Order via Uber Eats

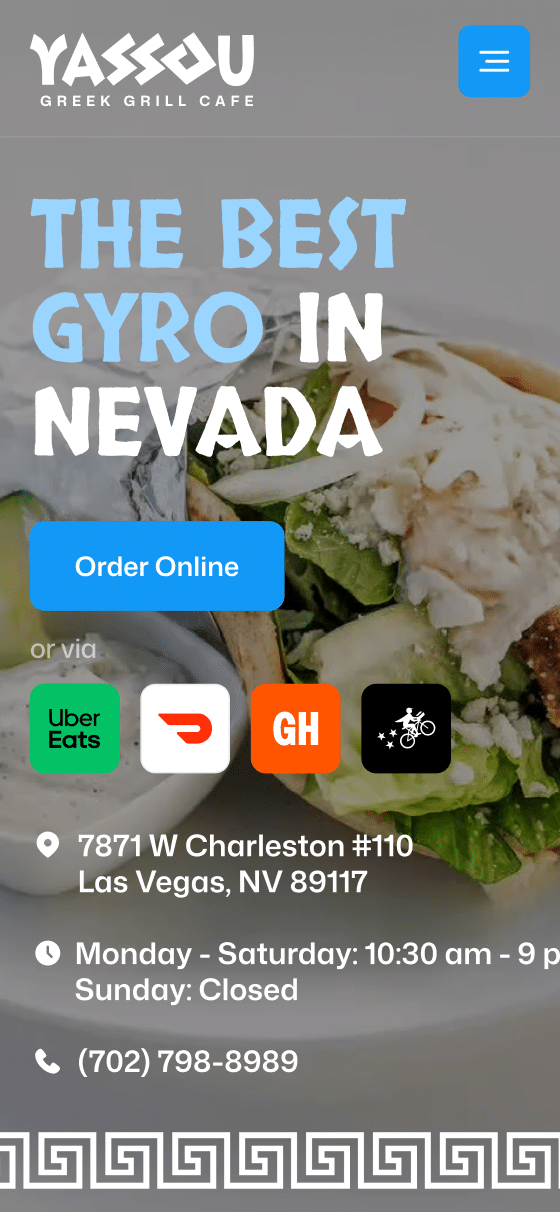coord(75,729)
